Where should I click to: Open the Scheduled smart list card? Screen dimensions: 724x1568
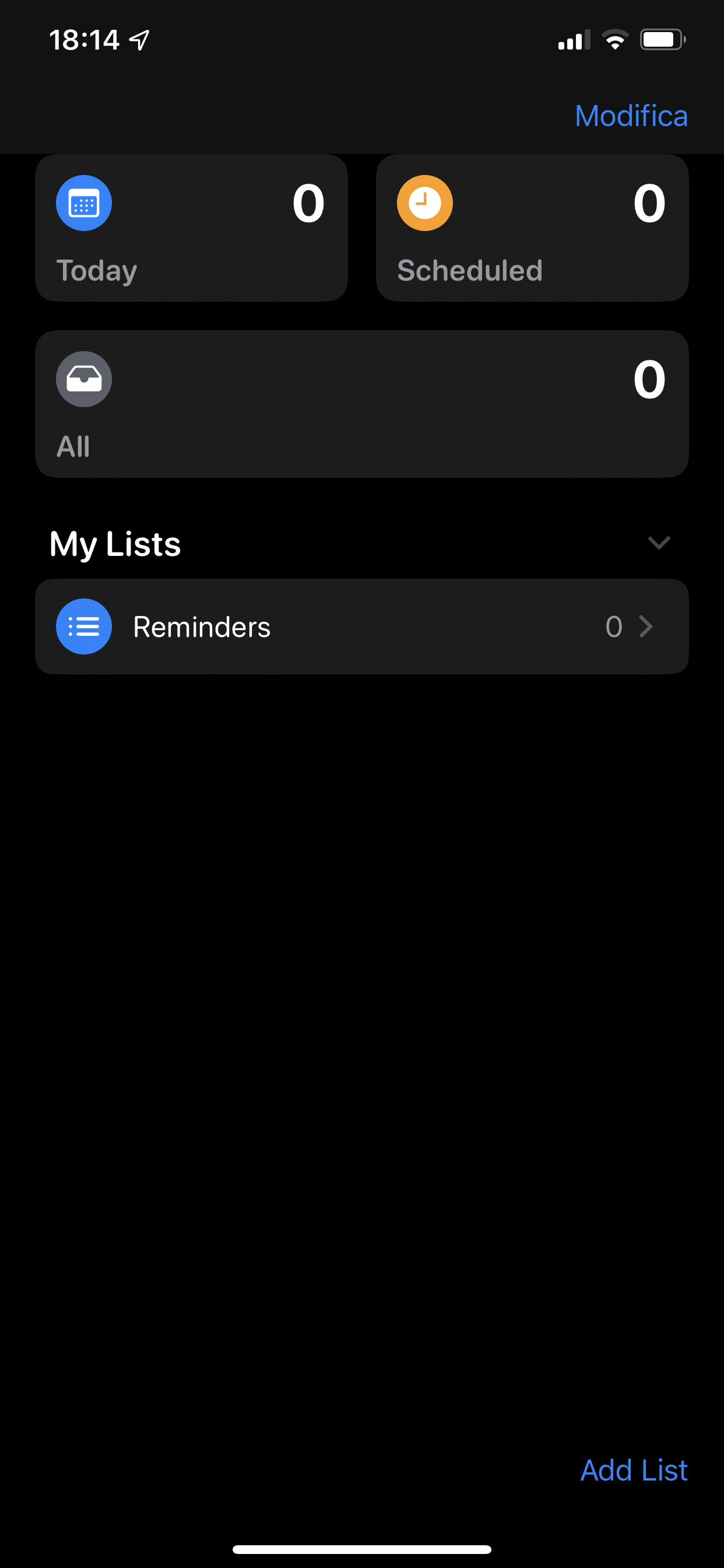pyautogui.click(x=532, y=228)
